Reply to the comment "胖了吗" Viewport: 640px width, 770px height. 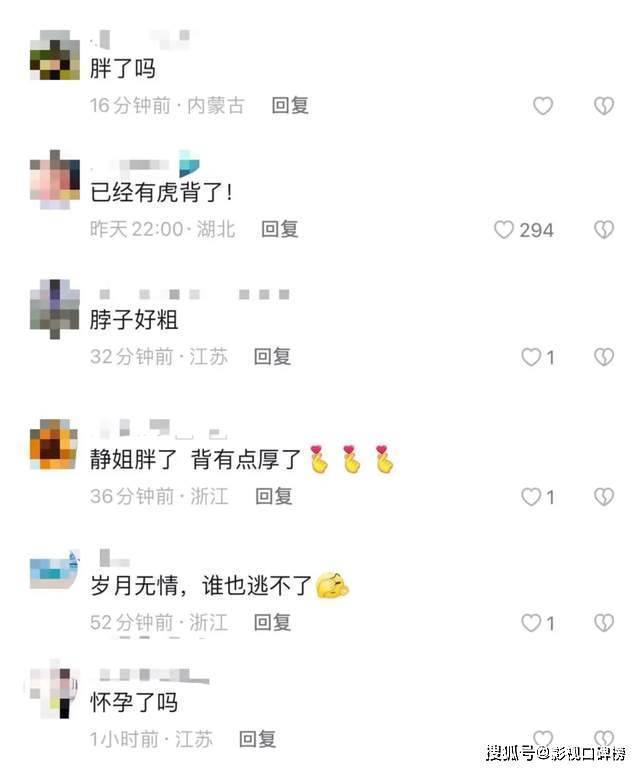tap(290, 105)
